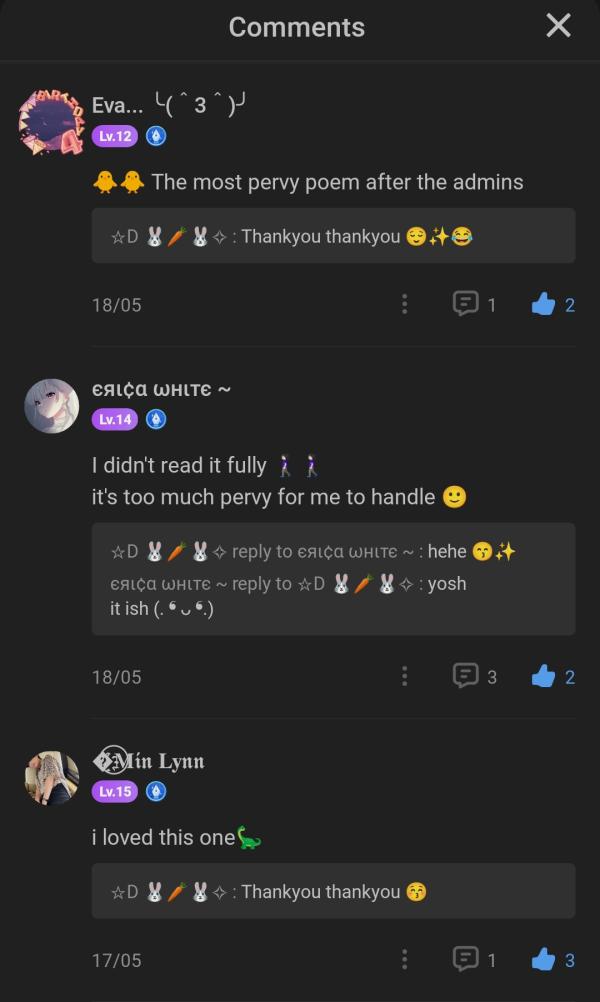View the 3 replies on Erica White's comment
600x1002 pixels.
point(475,676)
